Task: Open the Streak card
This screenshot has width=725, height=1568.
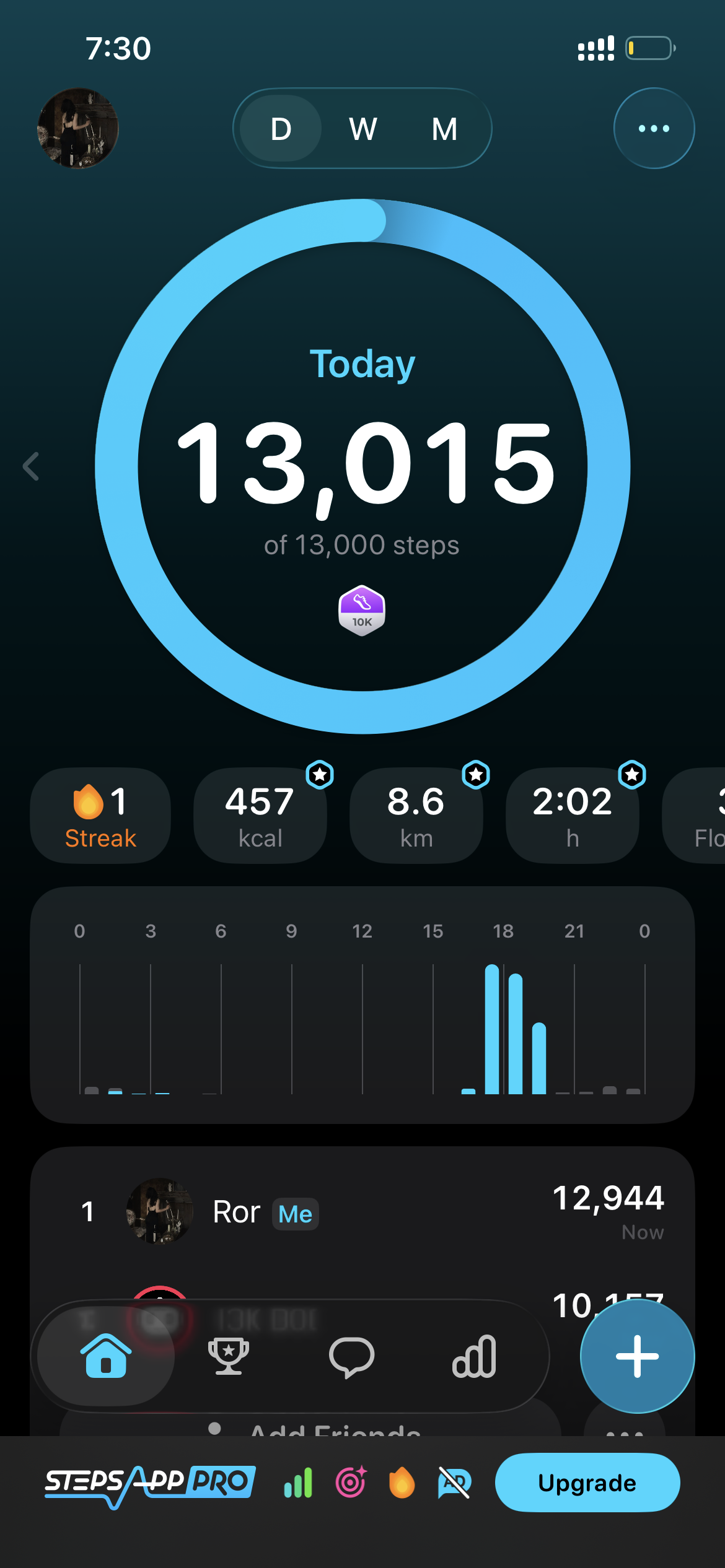Action: tap(100, 816)
